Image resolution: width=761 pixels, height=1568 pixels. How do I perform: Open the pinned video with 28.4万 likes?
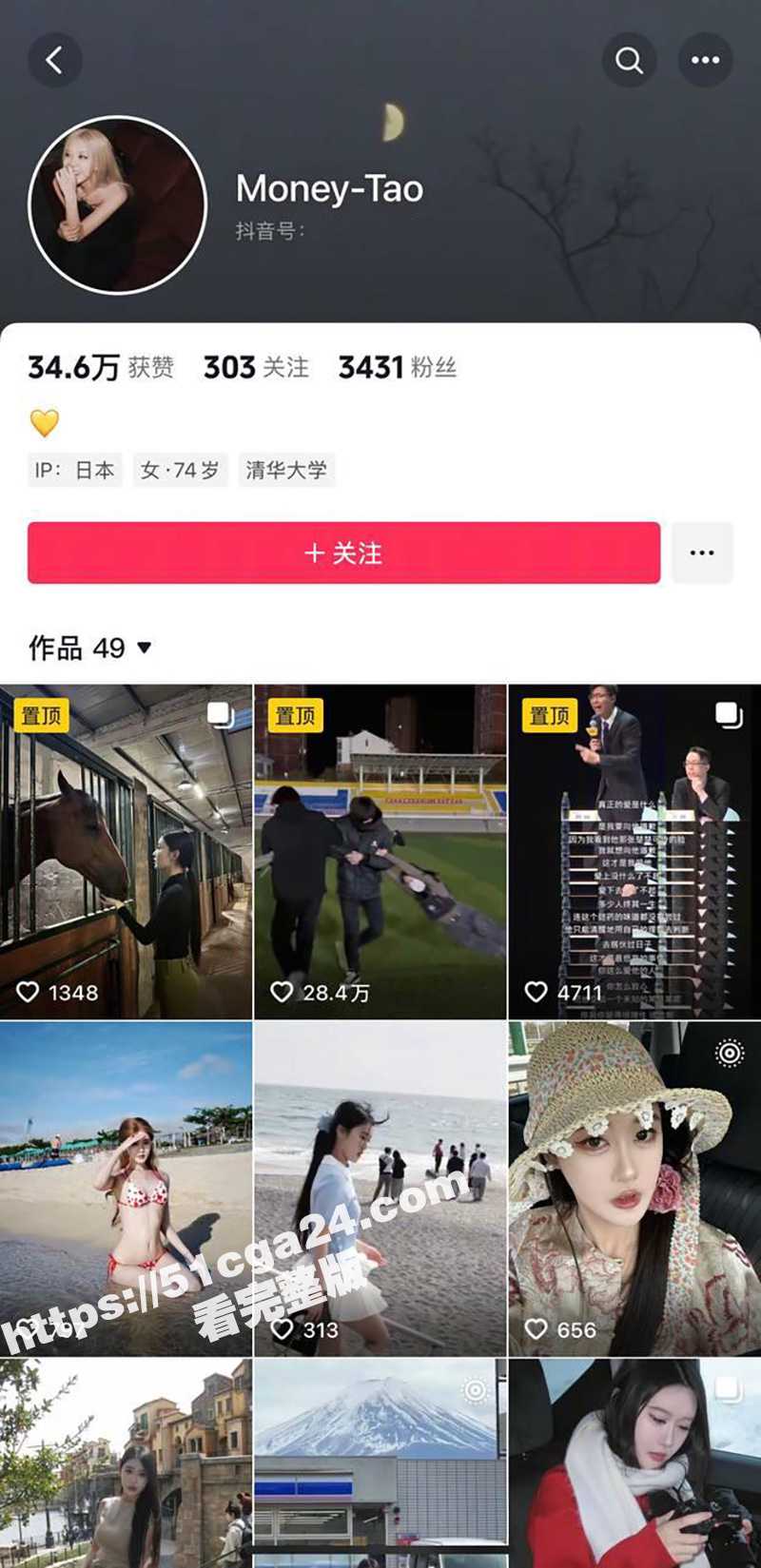point(380,851)
